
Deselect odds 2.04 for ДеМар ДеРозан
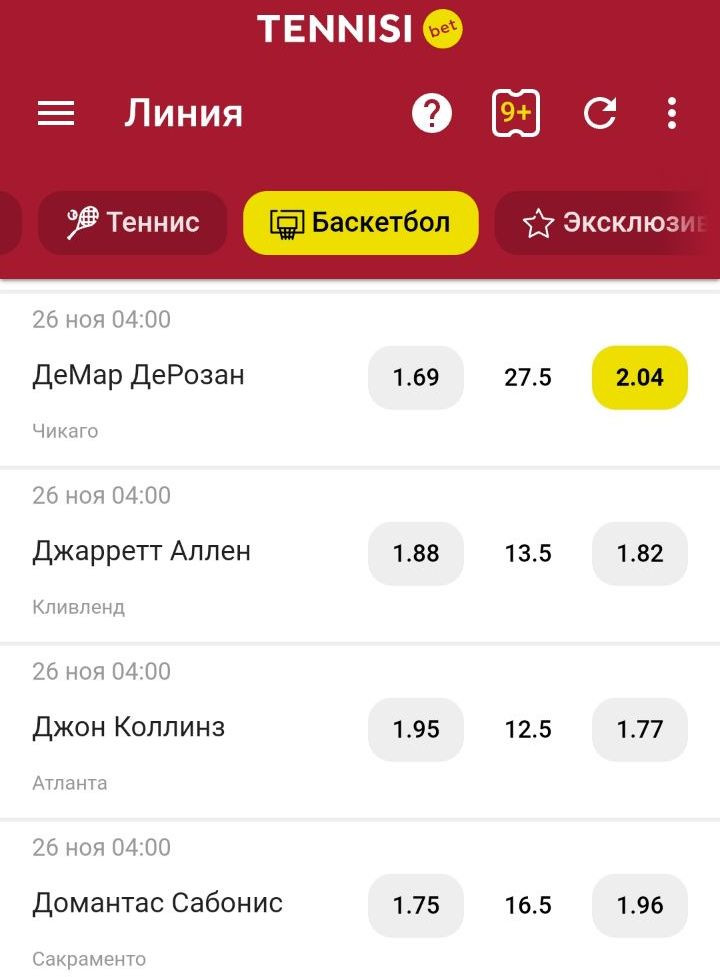[640, 378]
